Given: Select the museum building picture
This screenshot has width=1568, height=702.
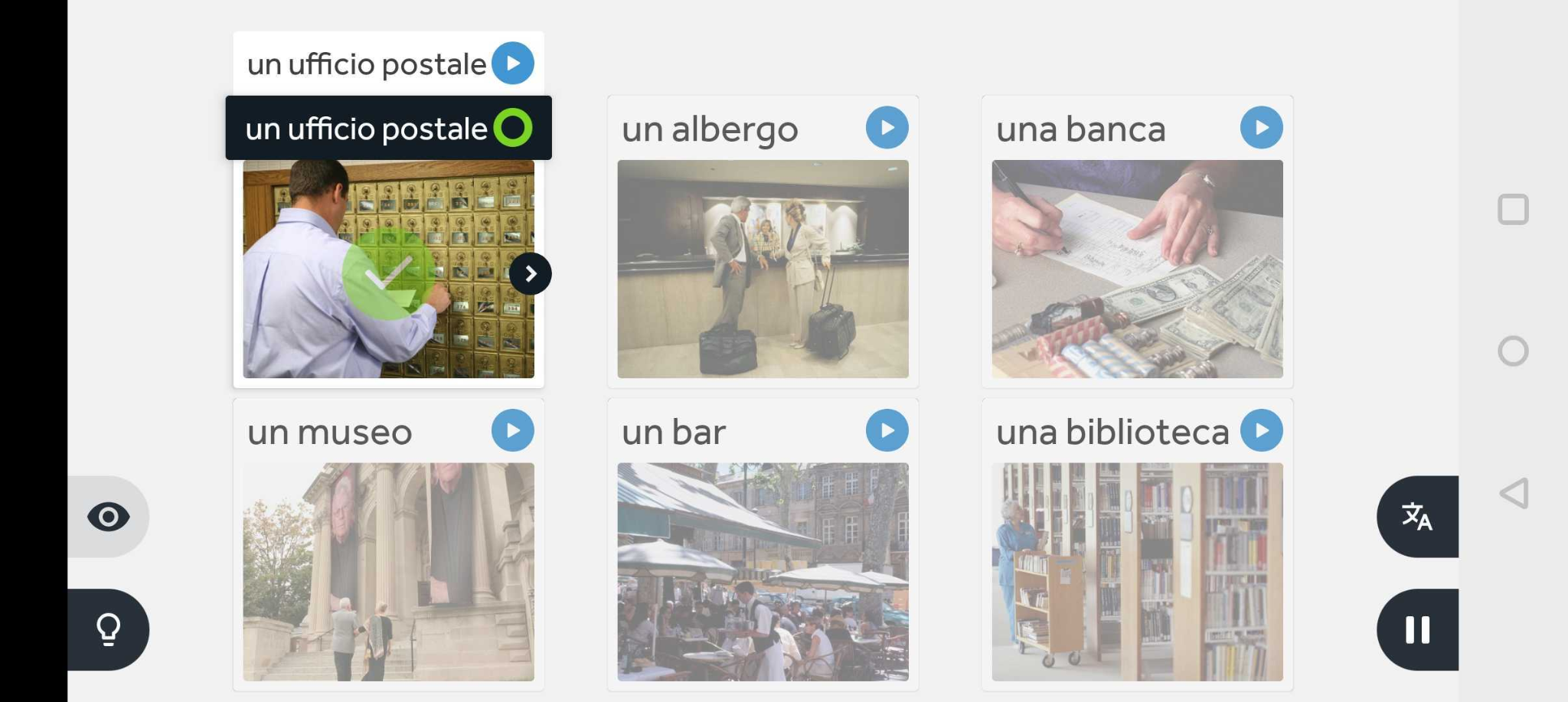Looking at the screenshot, I should (389, 572).
